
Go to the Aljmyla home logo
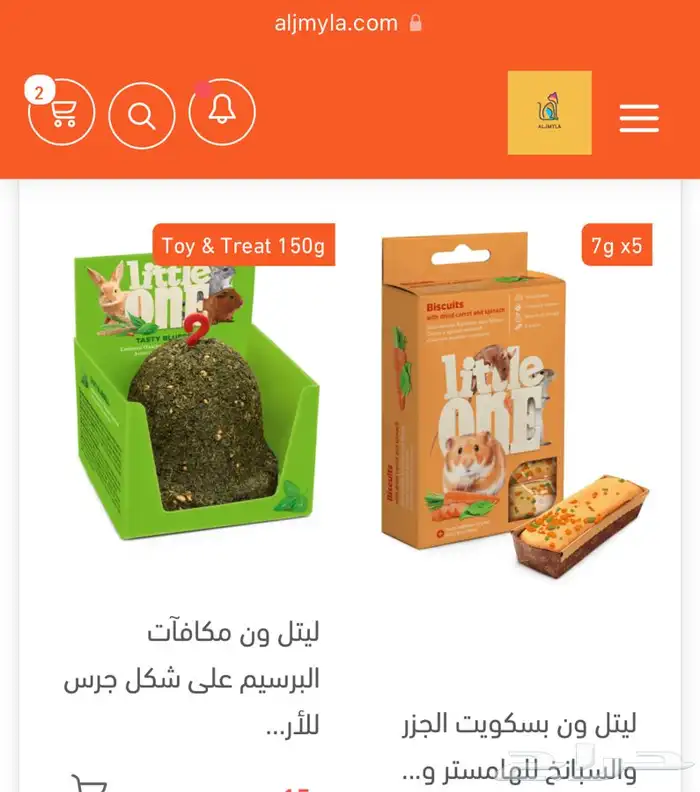tap(549, 113)
